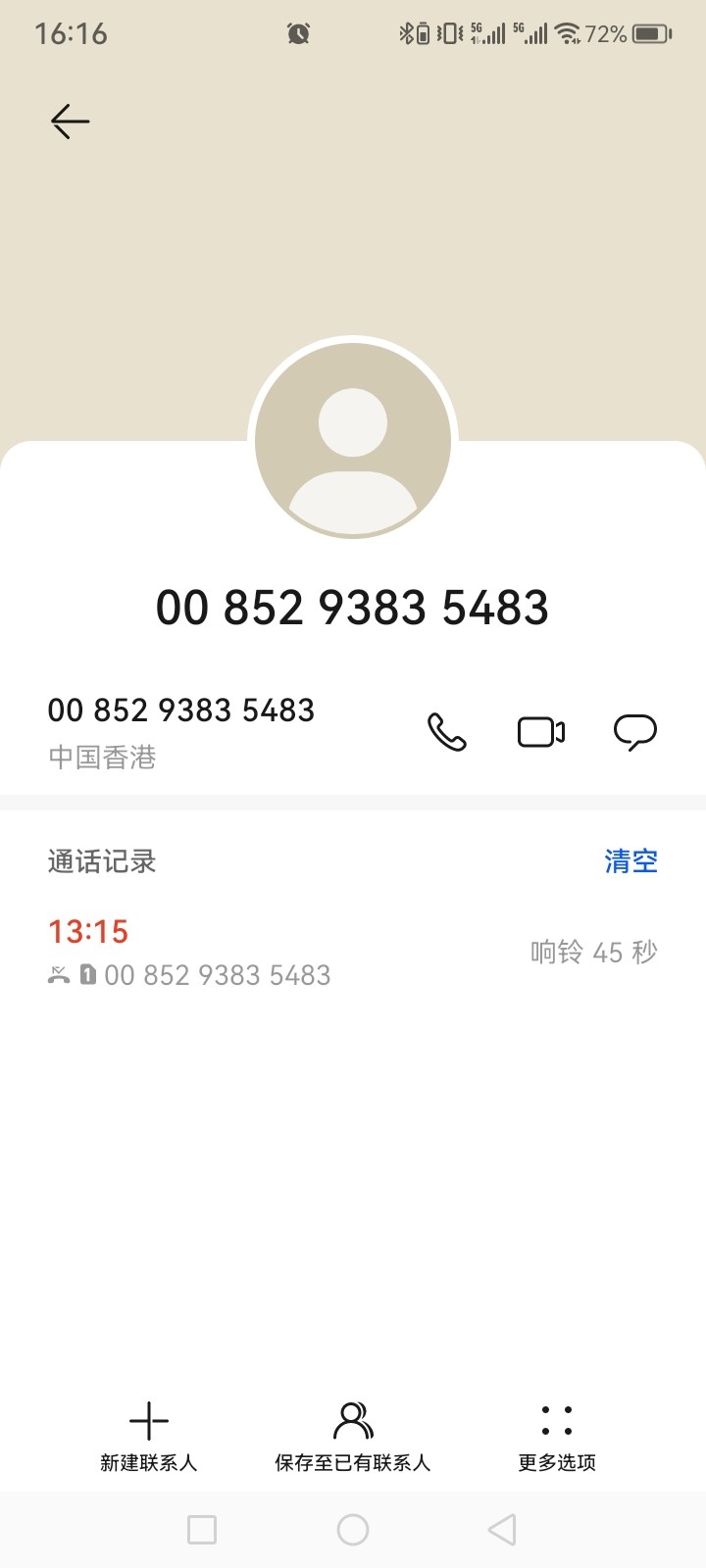The image size is (706, 1568).
Task: Select 保存至已有联系人 to save number
Action: click(x=353, y=1436)
